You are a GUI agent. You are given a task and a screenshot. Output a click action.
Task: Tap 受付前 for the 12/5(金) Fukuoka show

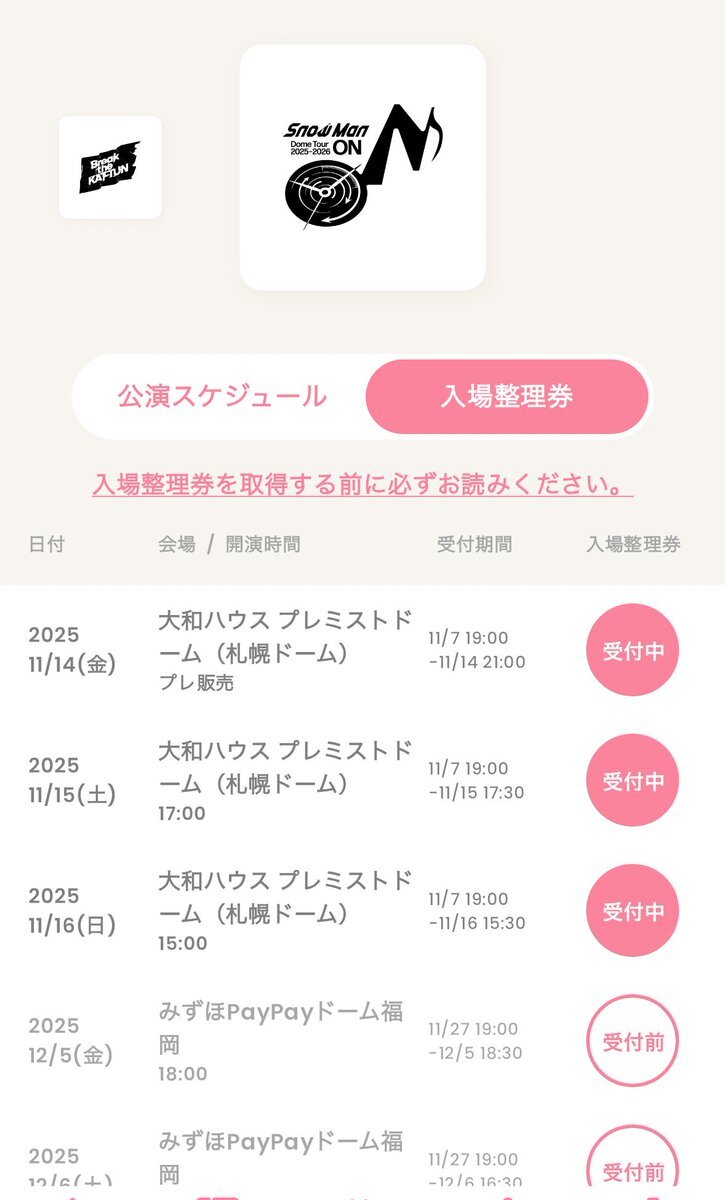pos(632,1041)
